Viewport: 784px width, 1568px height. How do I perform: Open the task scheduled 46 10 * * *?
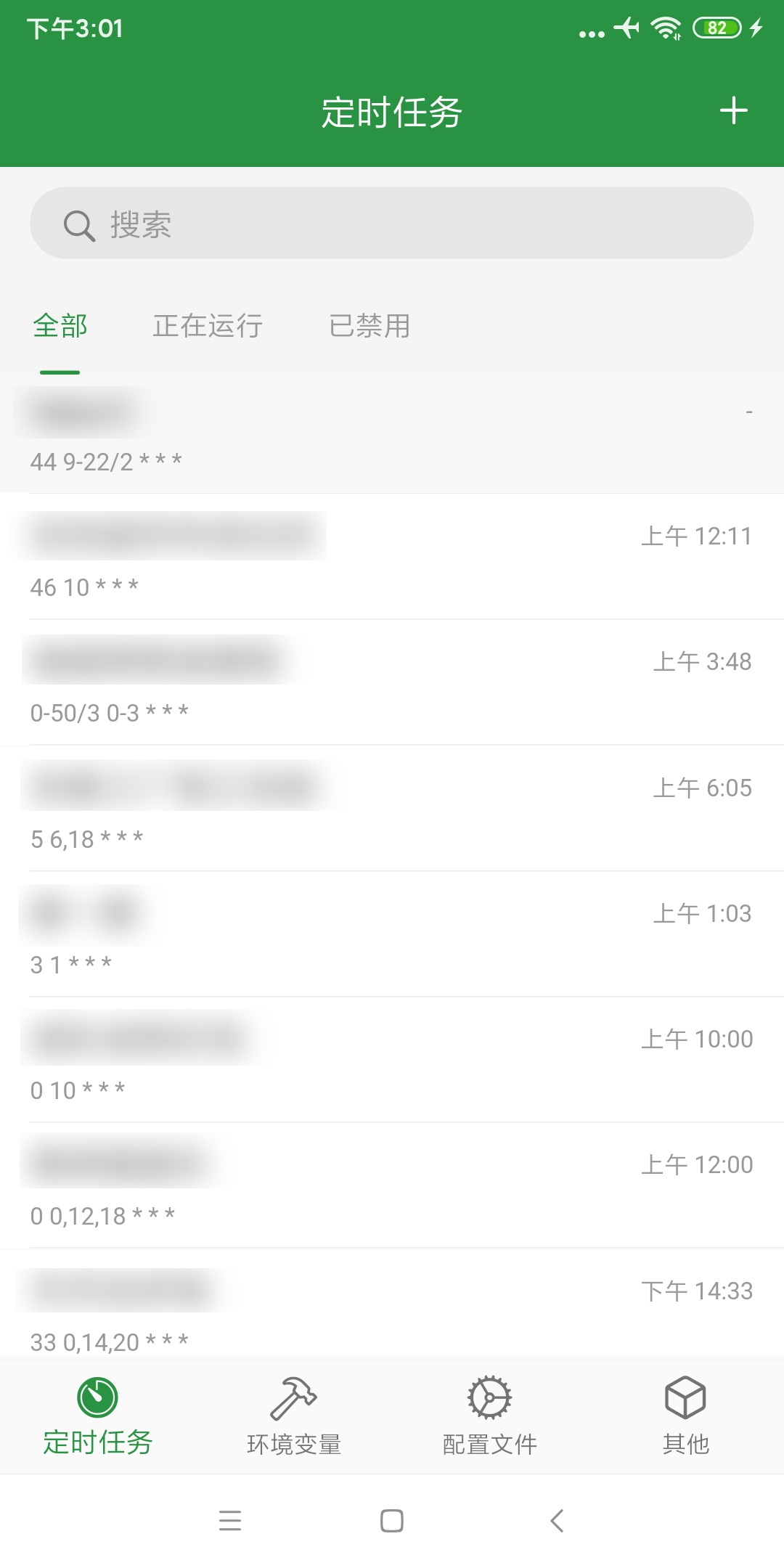coord(392,558)
